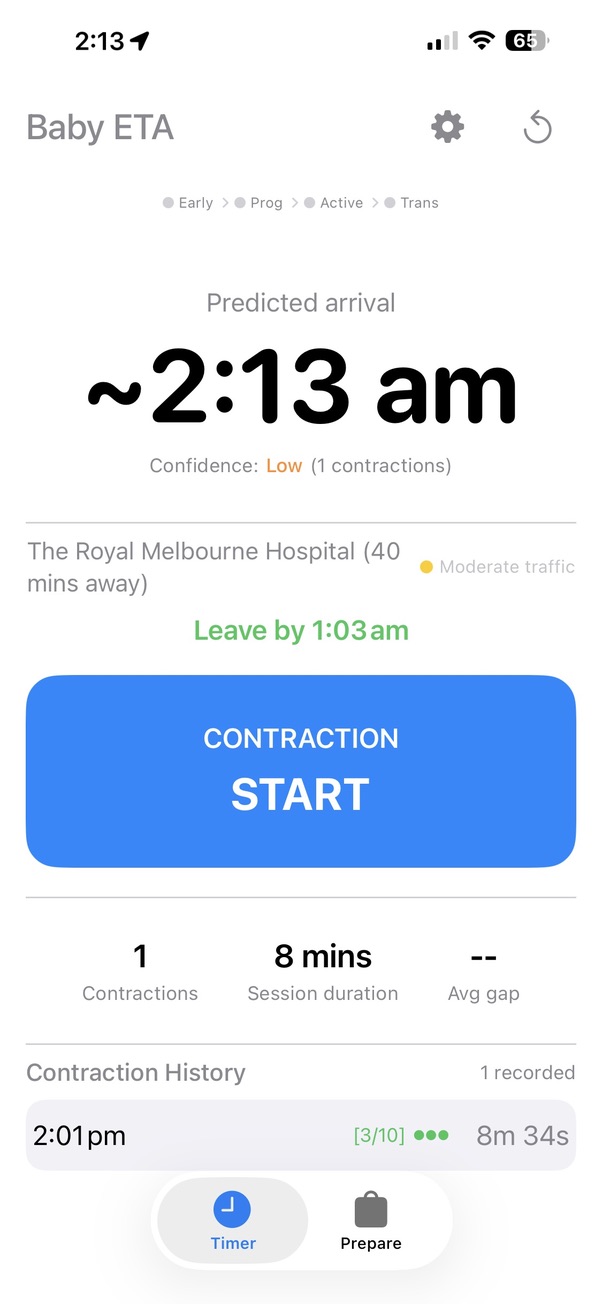This screenshot has width=602, height=1304.
Task: Start timing a contraction
Action: pos(301,771)
